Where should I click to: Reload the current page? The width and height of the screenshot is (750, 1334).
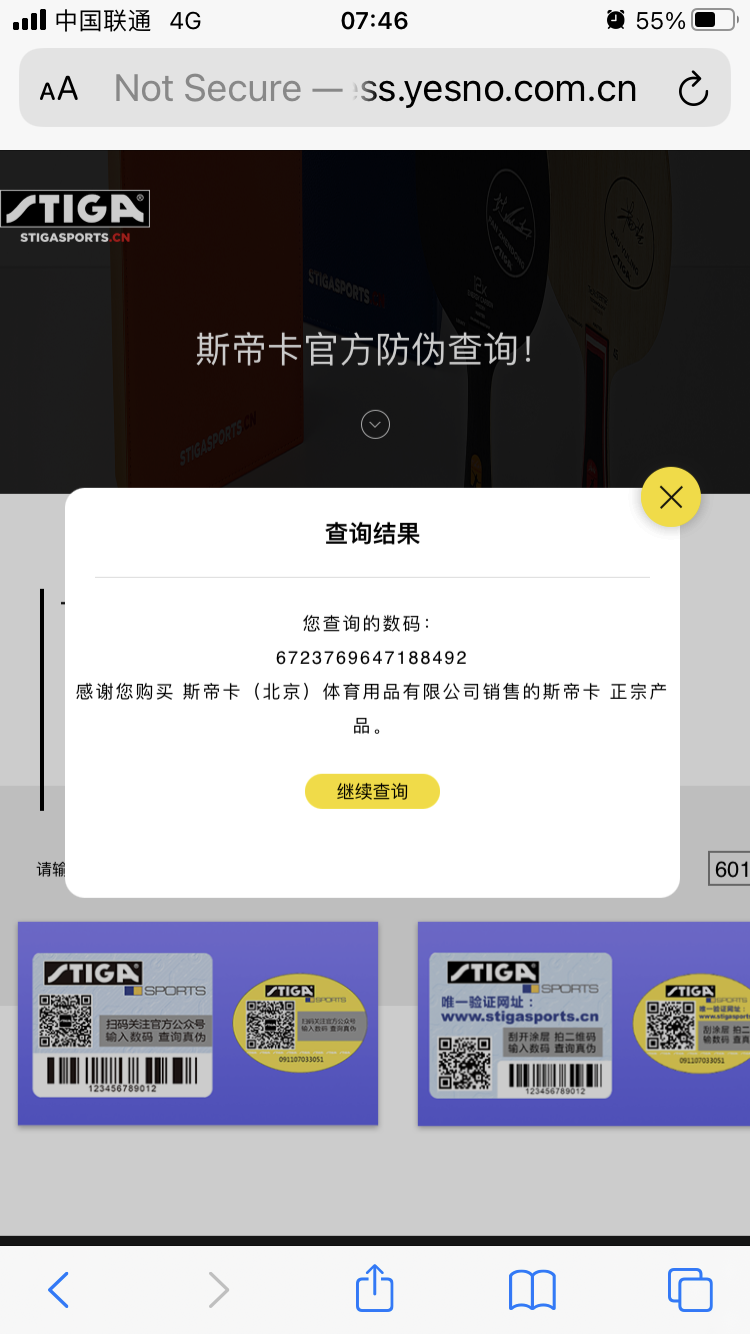[x=692, y=90]
